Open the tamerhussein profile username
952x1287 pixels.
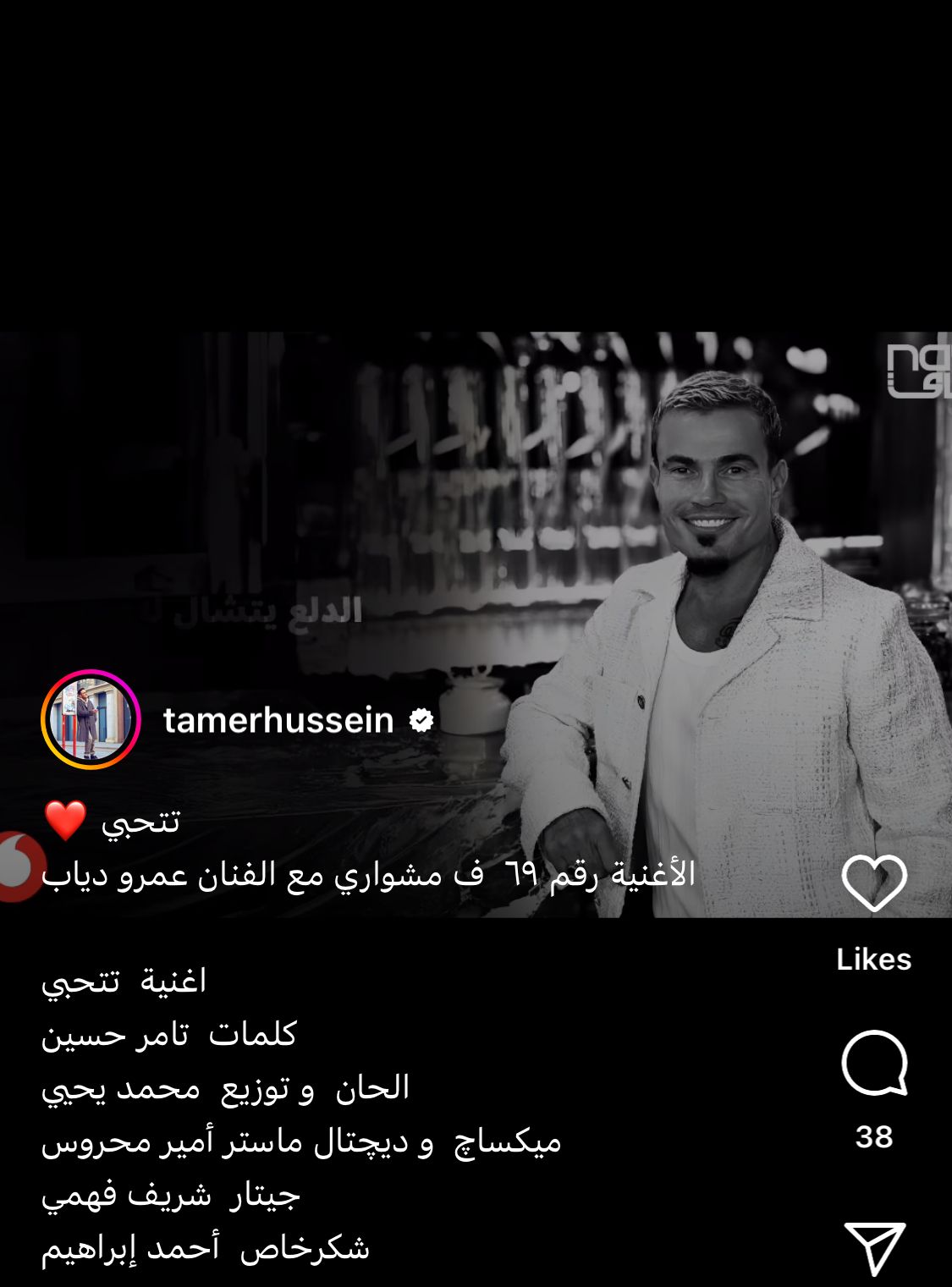point(278,720)
